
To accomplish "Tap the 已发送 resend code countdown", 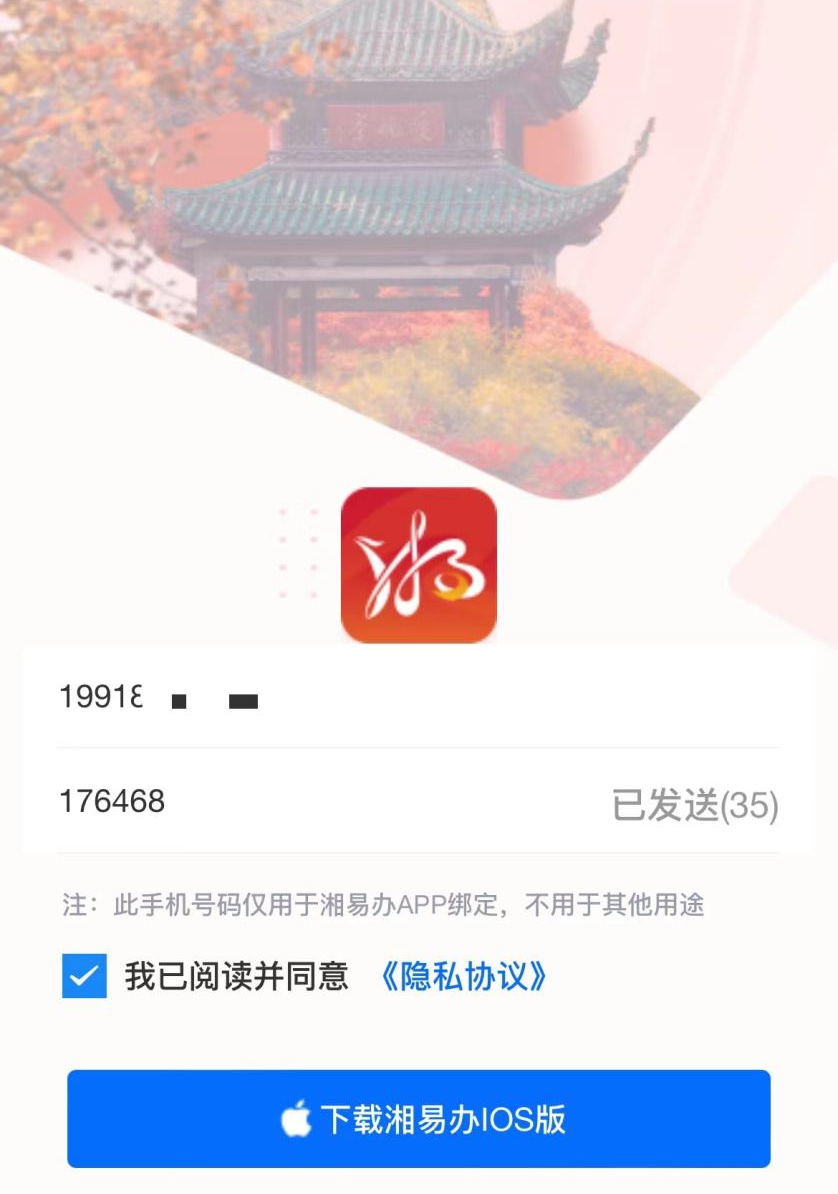I will (694, 805).
